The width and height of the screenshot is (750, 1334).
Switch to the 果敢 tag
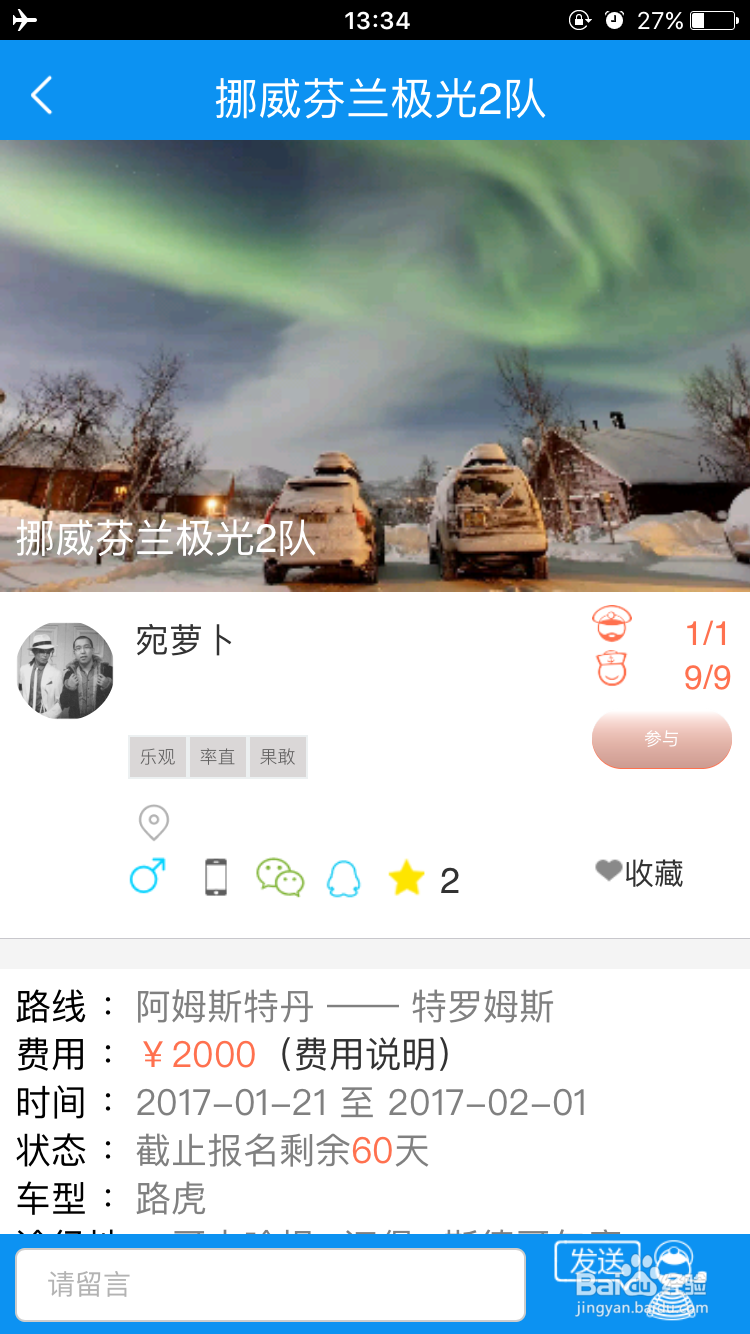pyautogui.click(x=278, y=757)
